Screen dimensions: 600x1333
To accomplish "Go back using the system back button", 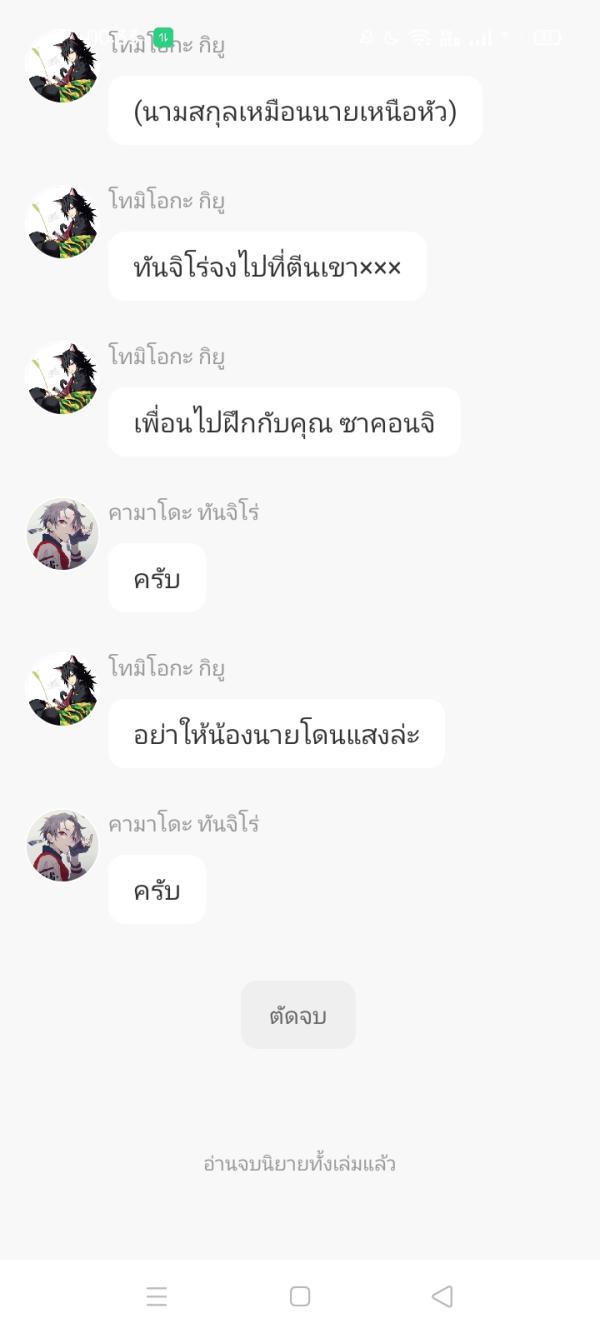I will click(442, 1296).
